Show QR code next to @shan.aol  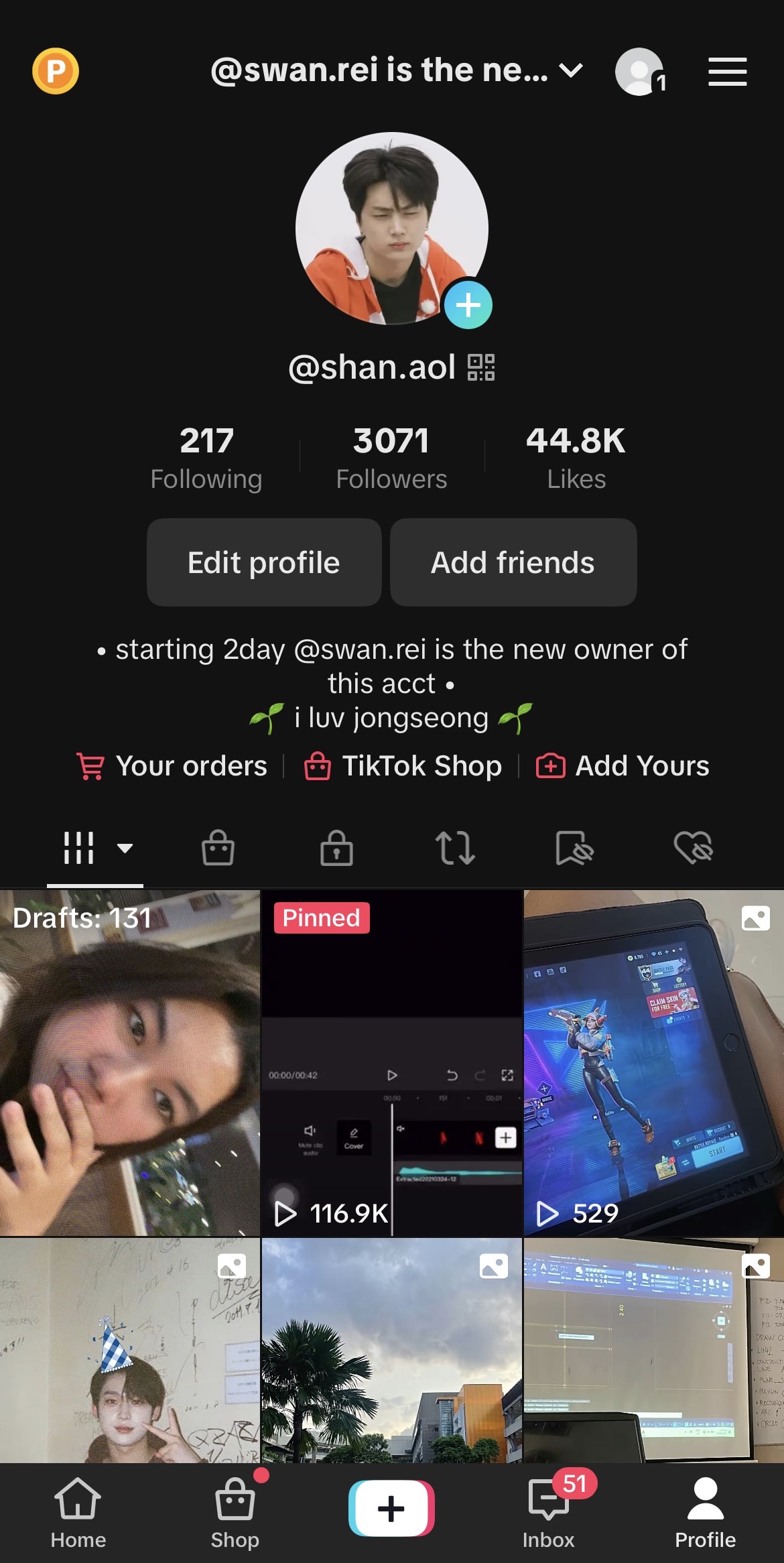pos(481,367)
